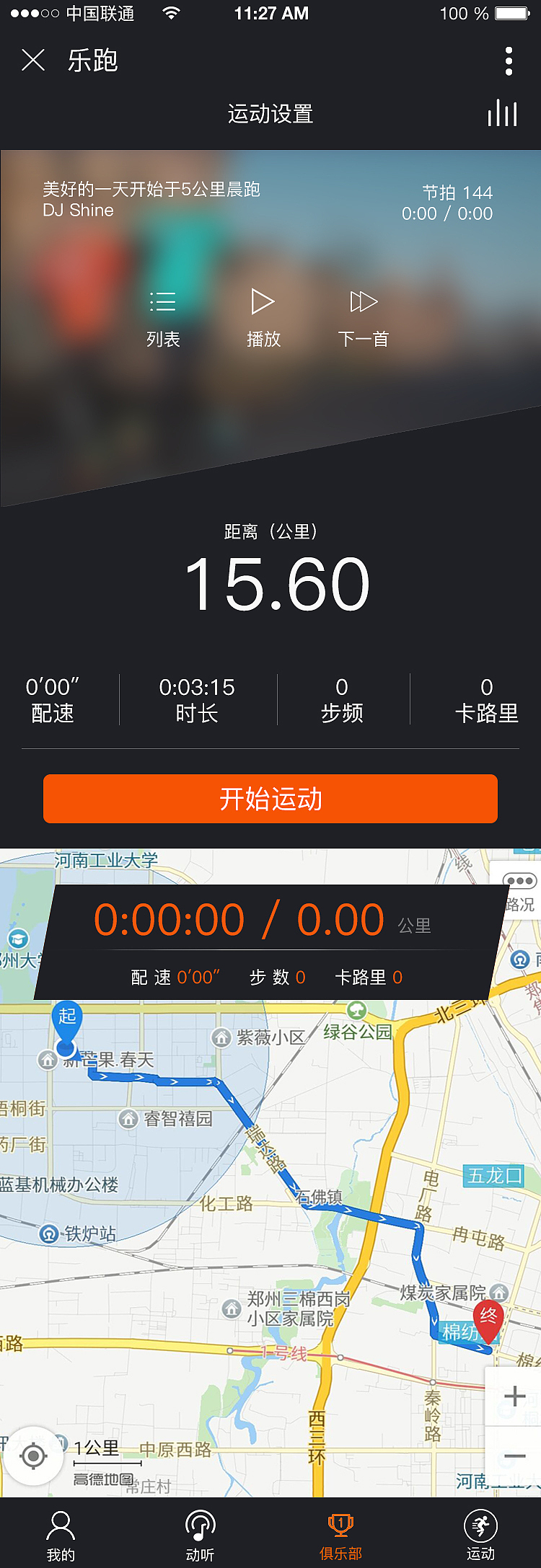541x1568 pixels.
Task: Switch to the 动听 tab
Action: [x=201, y=1534]
